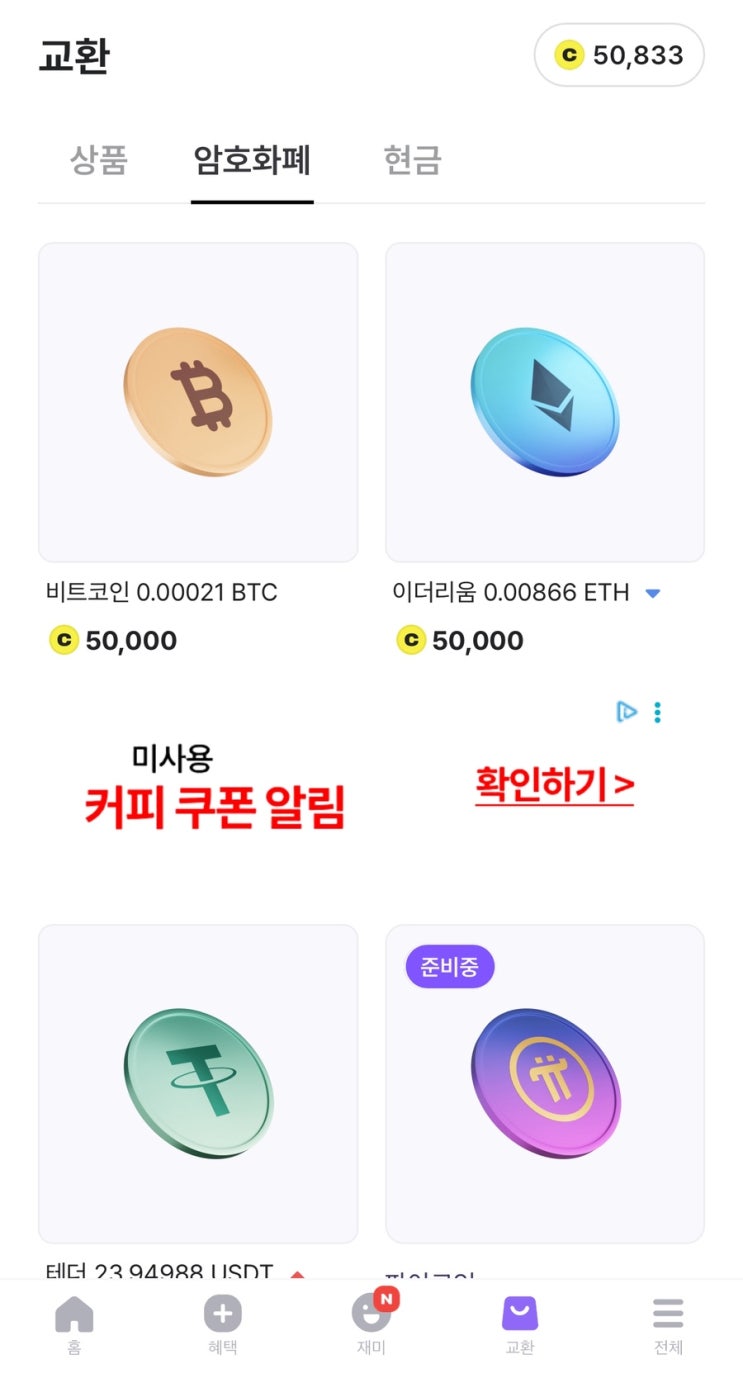Open the 이더리움 0.00866 ETH card
The width and height of the screenshot is (743, 1383).
coord(545,402)
